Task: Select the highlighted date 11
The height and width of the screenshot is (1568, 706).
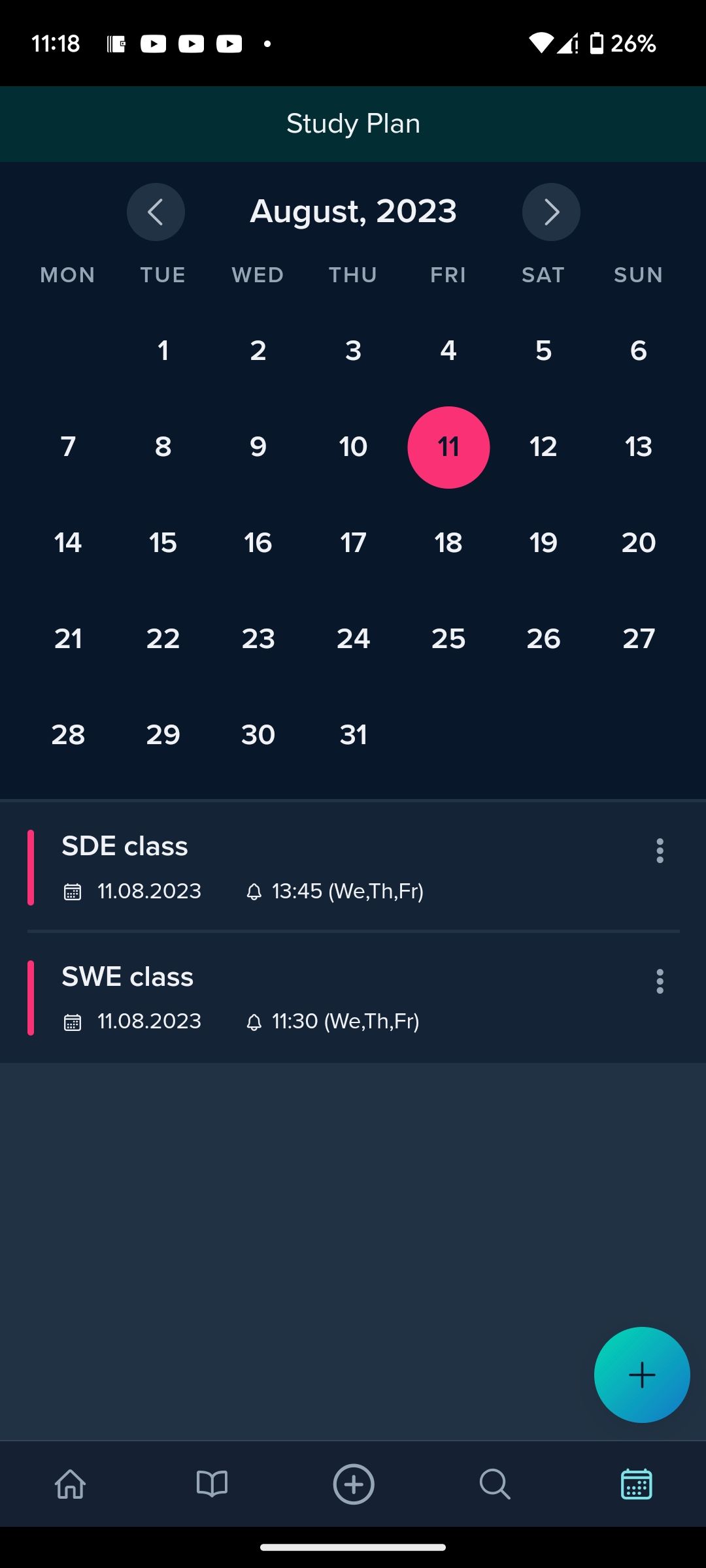Action: coord(448,447)
